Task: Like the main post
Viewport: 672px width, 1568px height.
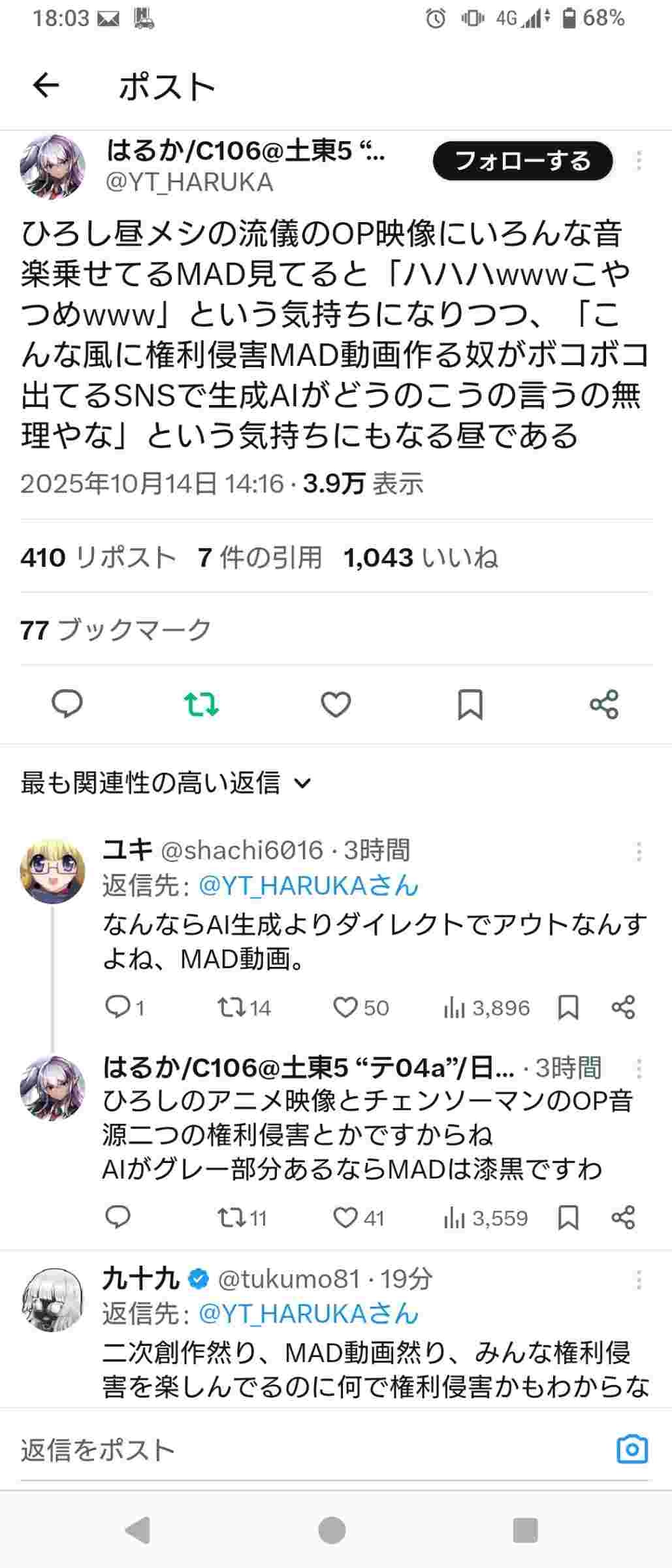Action: 336,704
